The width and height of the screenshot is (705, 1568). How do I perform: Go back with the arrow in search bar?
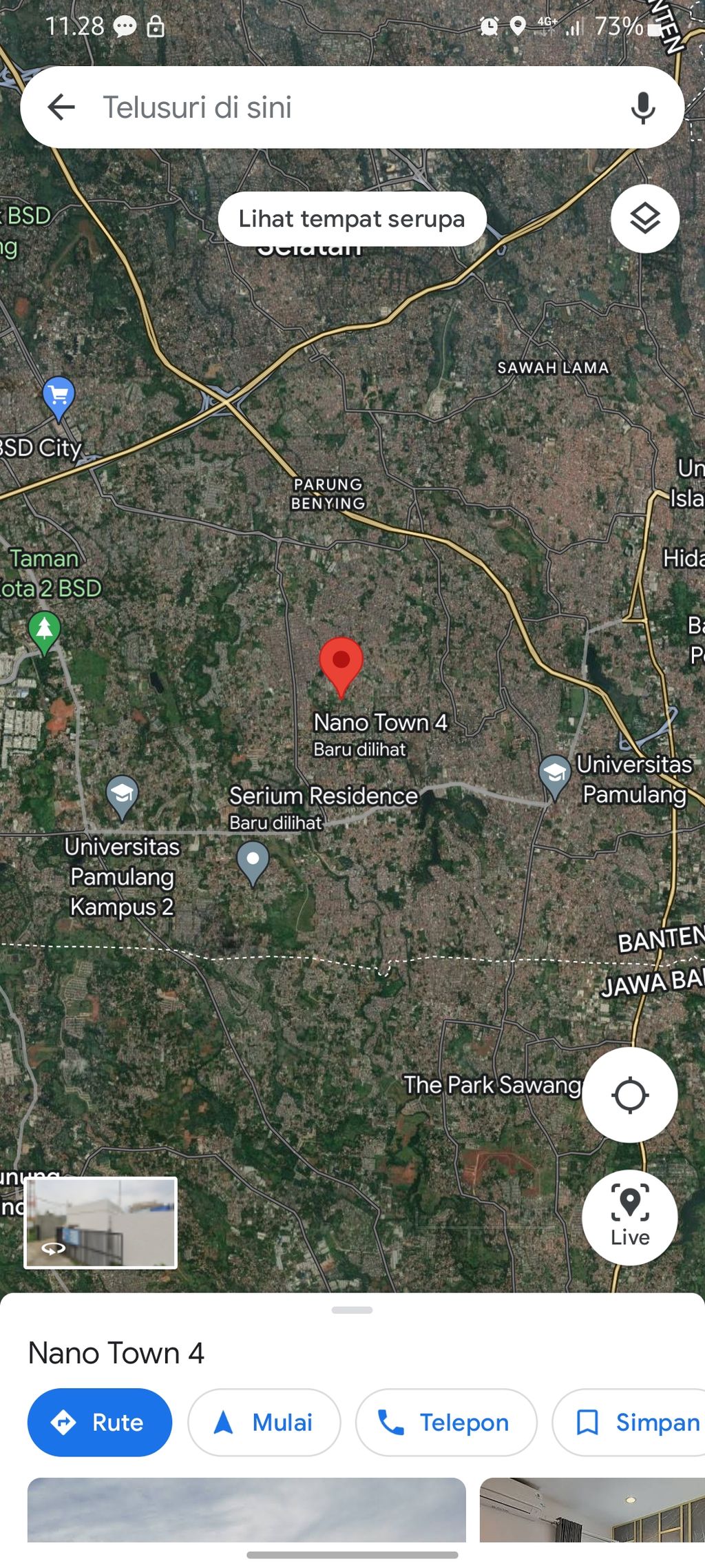tap(61, 107)
